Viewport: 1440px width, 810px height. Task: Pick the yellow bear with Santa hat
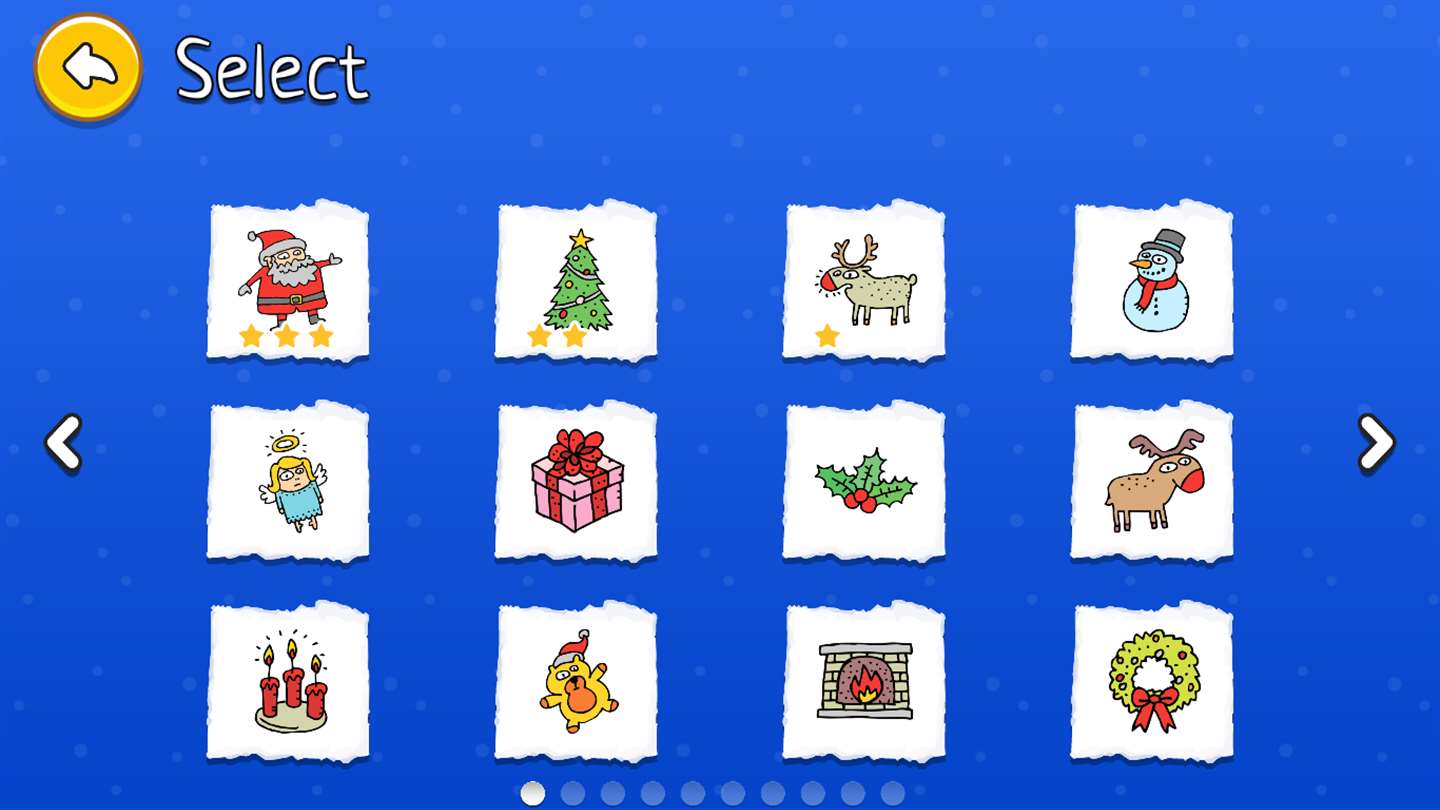(x=576, y=681)
